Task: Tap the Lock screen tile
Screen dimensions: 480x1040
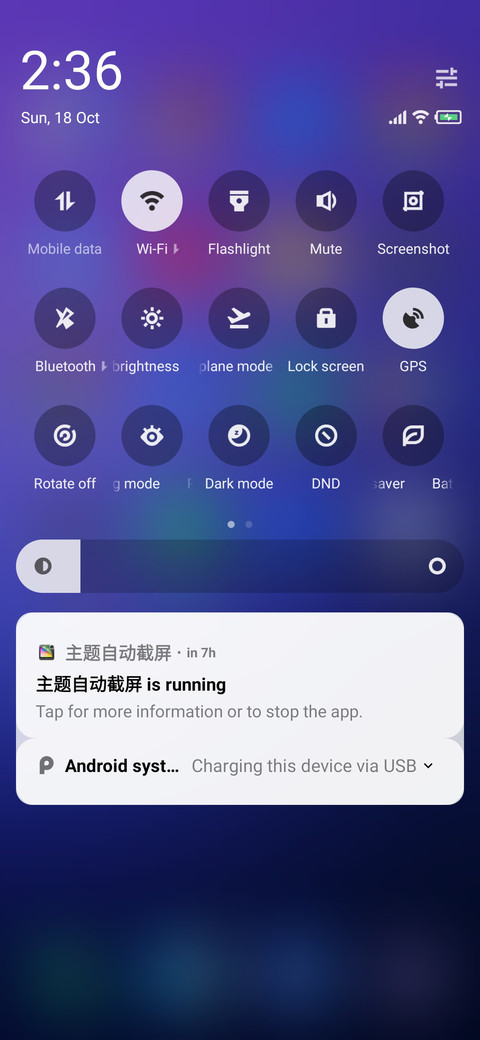Action: (x=326, y=318)
